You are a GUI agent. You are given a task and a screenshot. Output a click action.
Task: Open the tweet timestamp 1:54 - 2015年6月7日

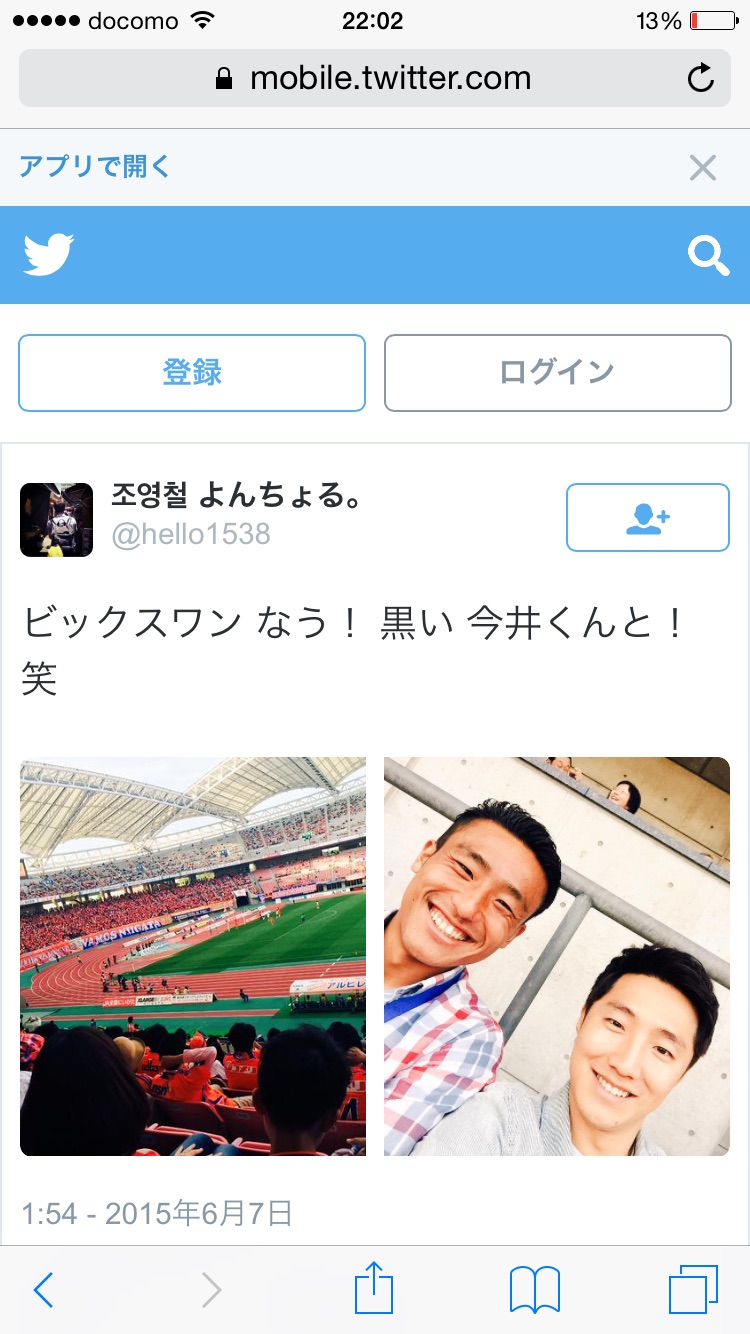(x=157, y=1214)
